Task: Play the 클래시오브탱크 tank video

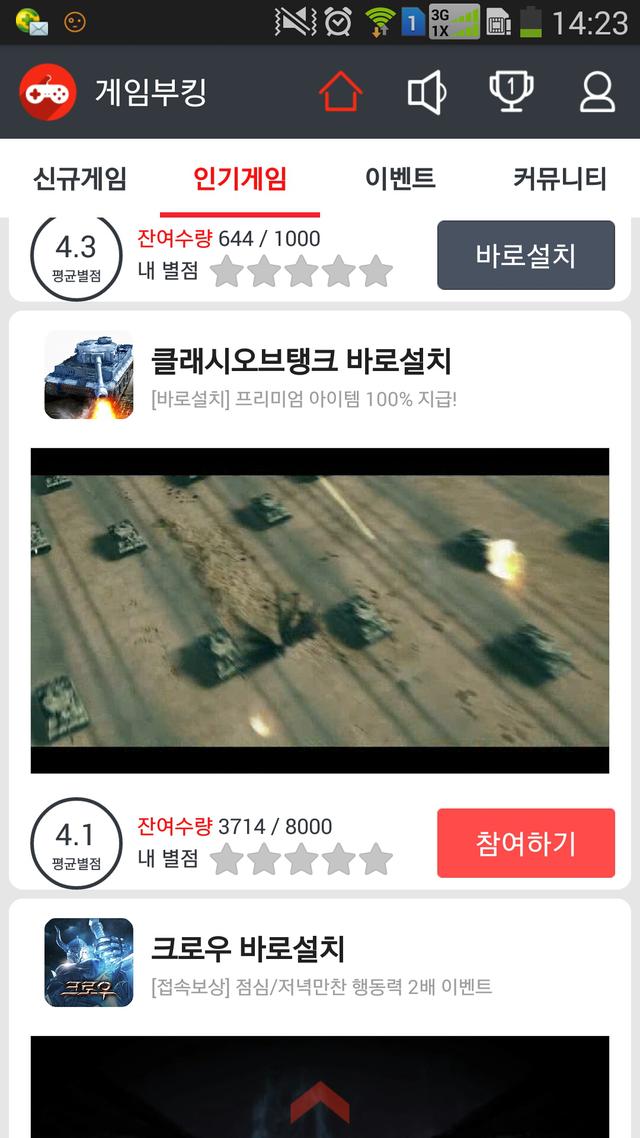Action: 320,610
